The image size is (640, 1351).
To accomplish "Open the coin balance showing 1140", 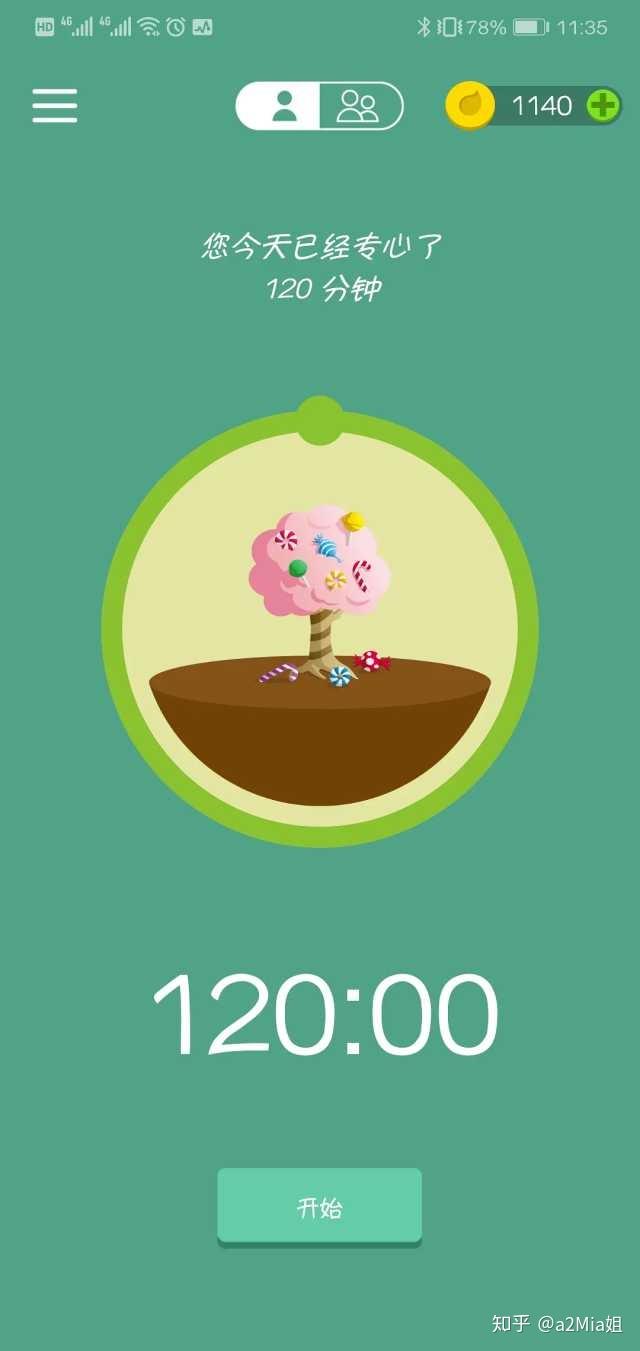I will coord(533,105).
